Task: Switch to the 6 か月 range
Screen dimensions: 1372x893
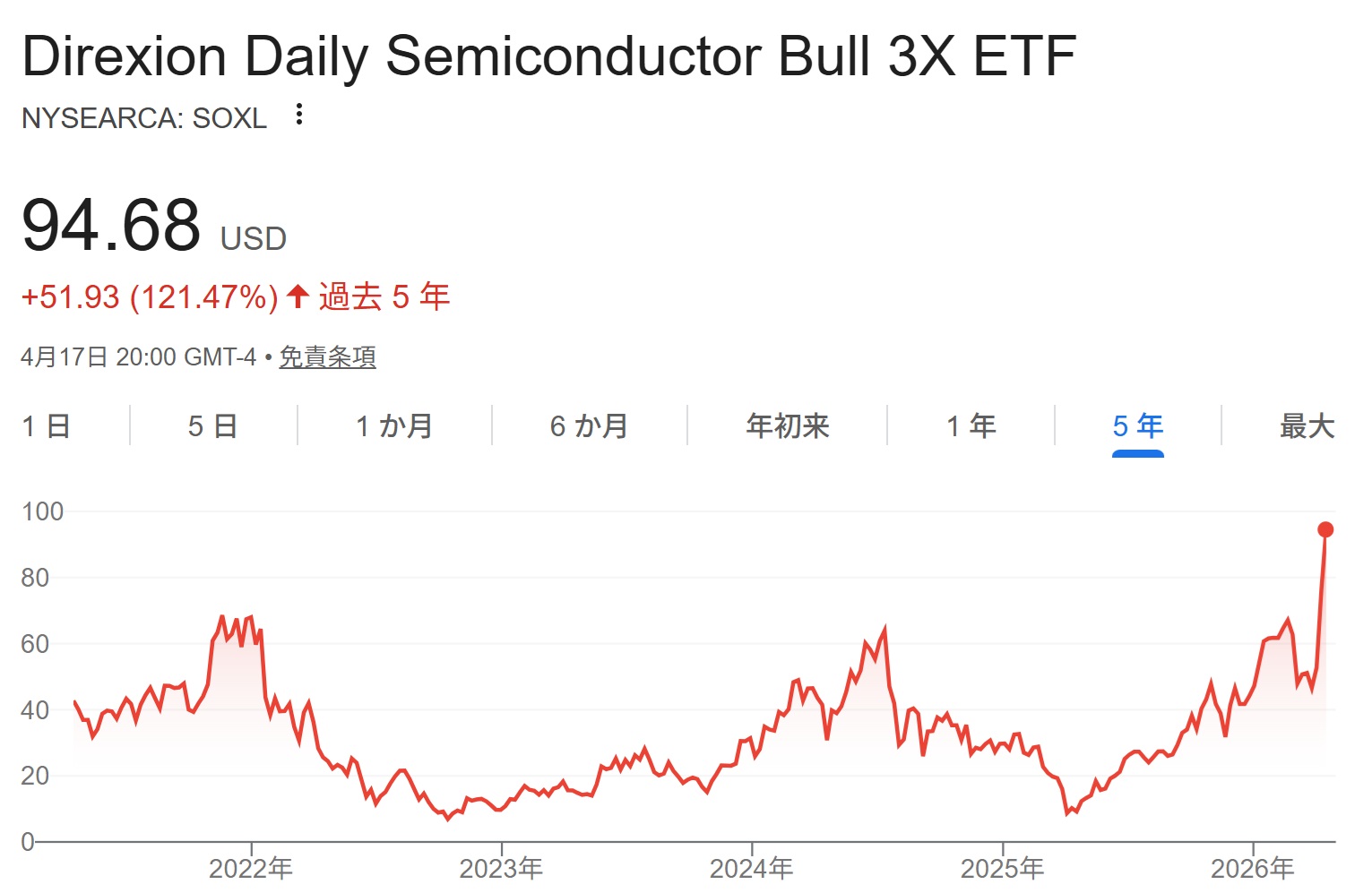Action: point(589,426)
